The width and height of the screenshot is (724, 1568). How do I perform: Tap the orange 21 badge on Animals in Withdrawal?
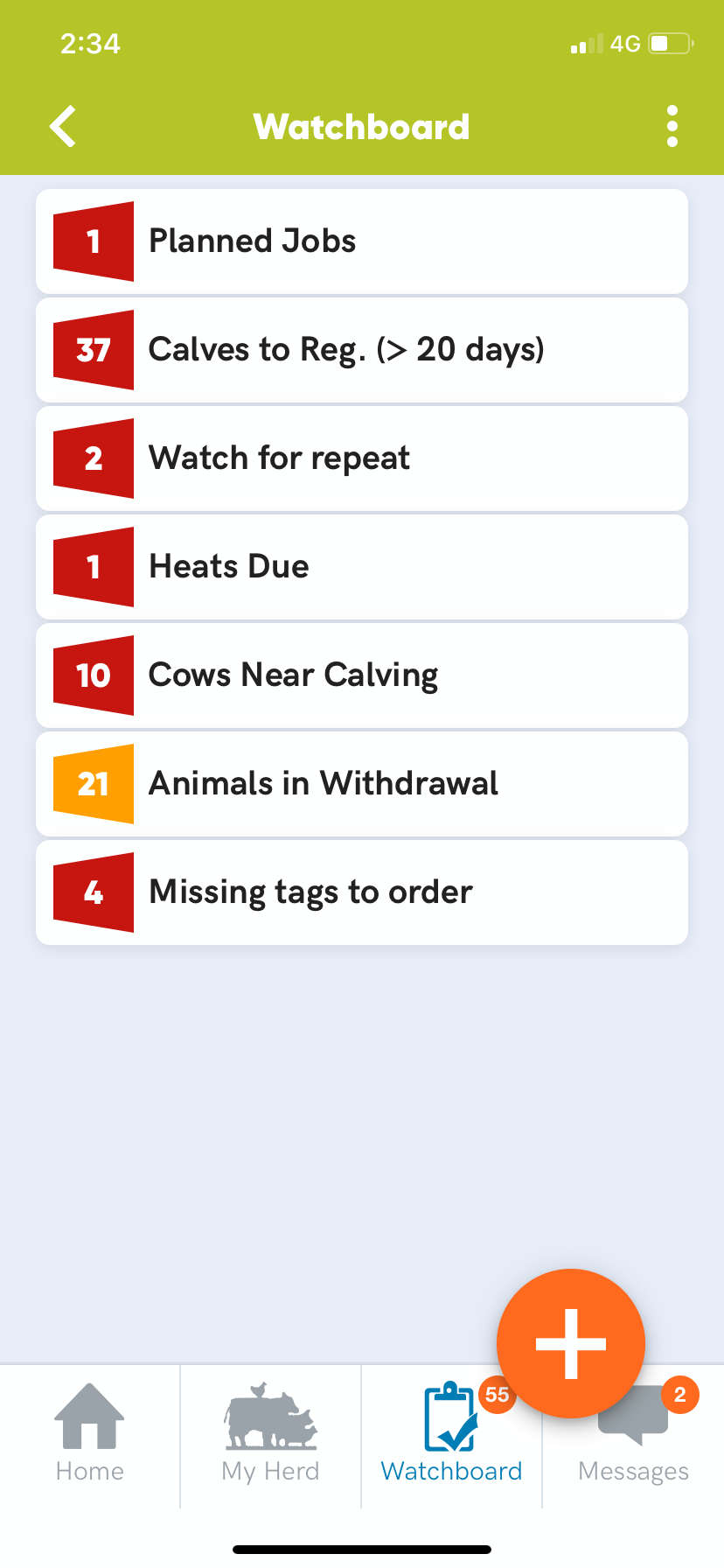(x=92, y=783)
